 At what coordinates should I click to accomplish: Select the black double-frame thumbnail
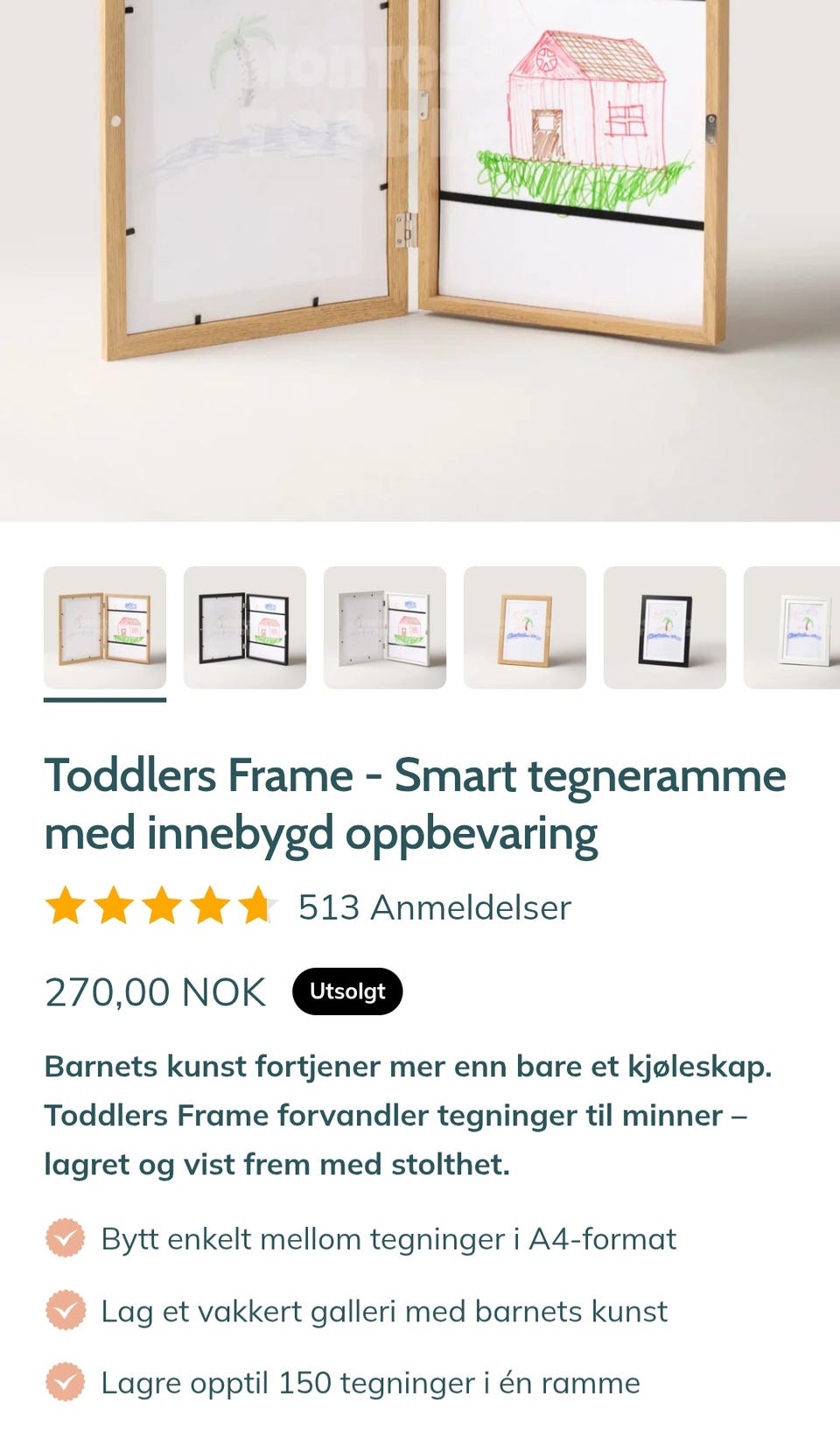click(x=245, y=627)
